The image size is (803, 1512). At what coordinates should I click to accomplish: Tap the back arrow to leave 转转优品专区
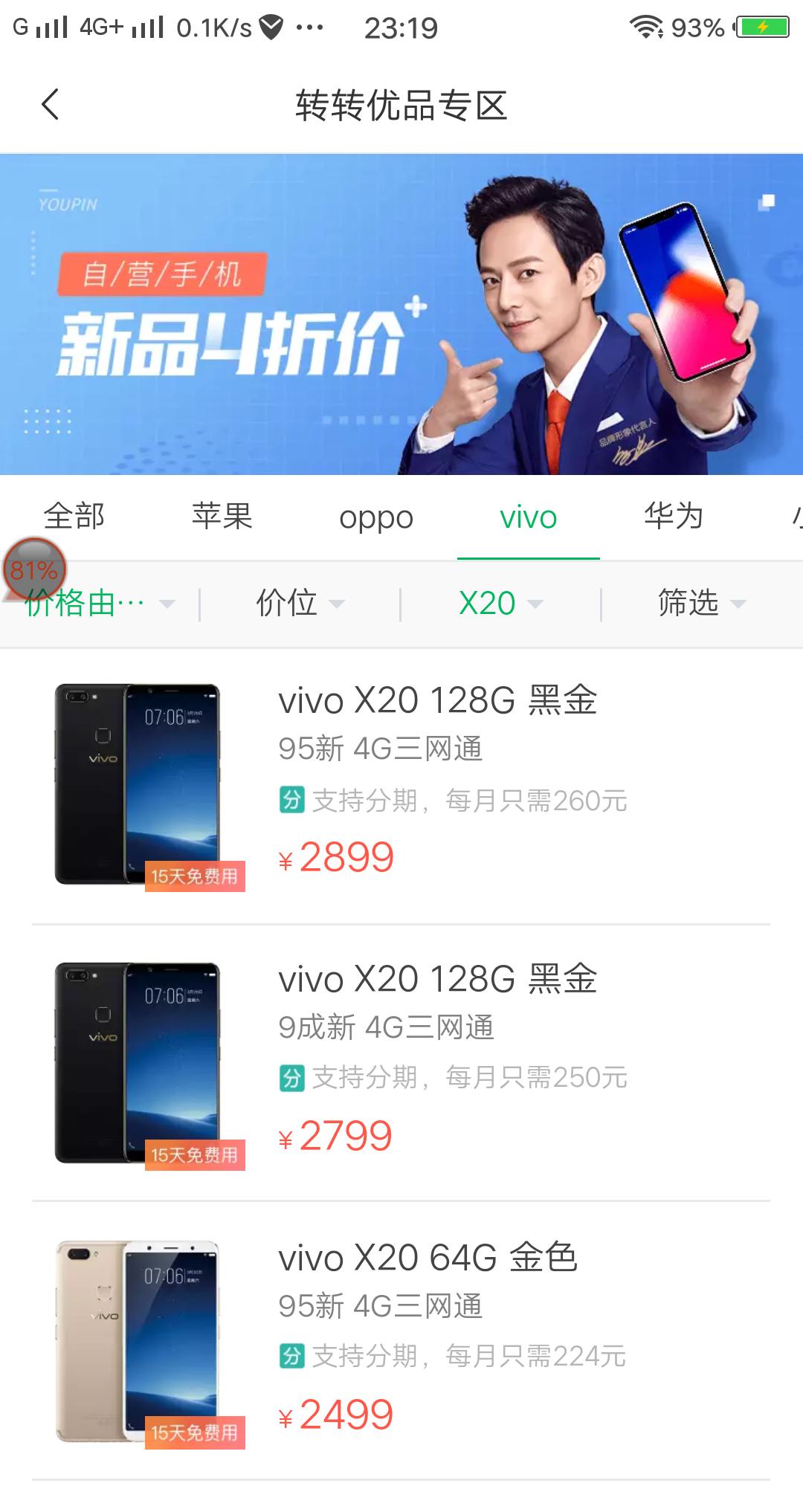[x=51, y=106]
